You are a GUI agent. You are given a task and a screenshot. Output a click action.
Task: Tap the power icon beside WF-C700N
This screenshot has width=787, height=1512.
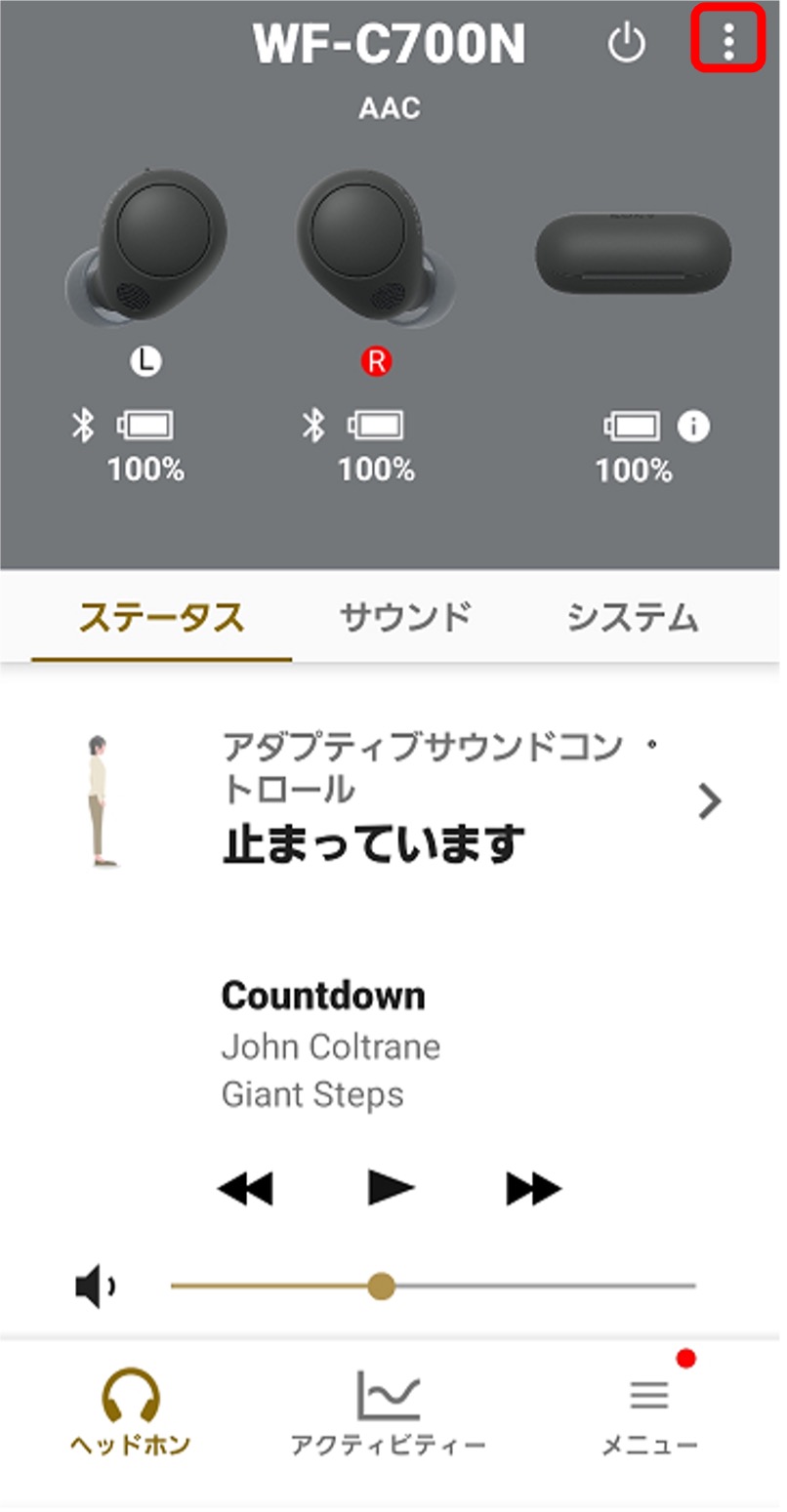(626, 44)
